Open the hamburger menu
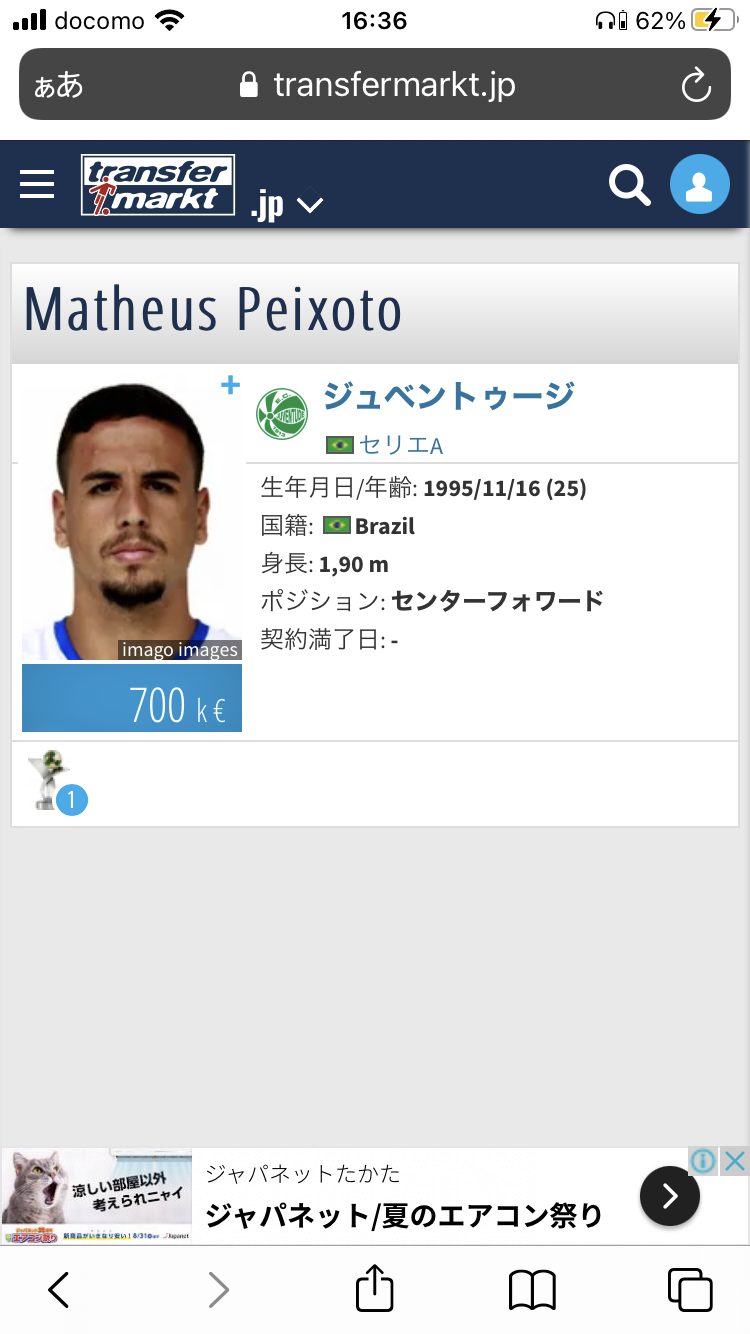 click(37, 185)
